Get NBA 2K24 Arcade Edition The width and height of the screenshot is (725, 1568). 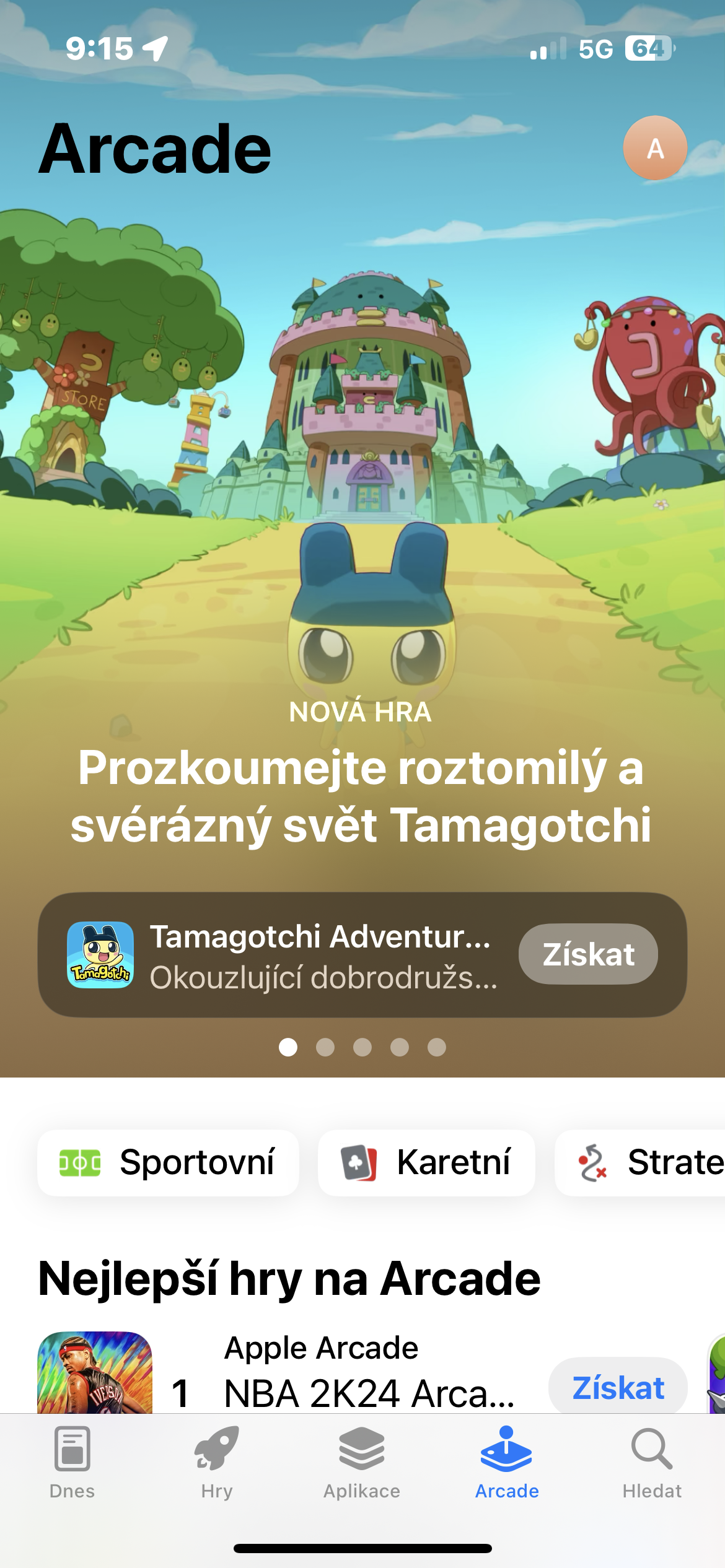click(x=617, y=1387)
